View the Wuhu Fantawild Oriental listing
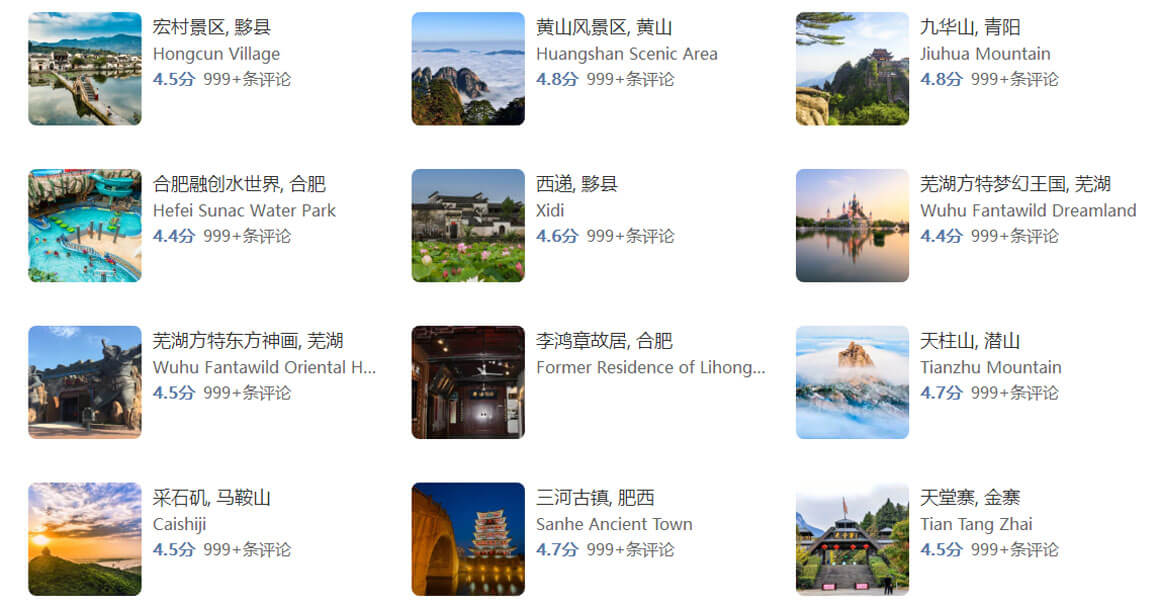The image size is (1160, 608). pyautogui.click(x=85, y=382)
